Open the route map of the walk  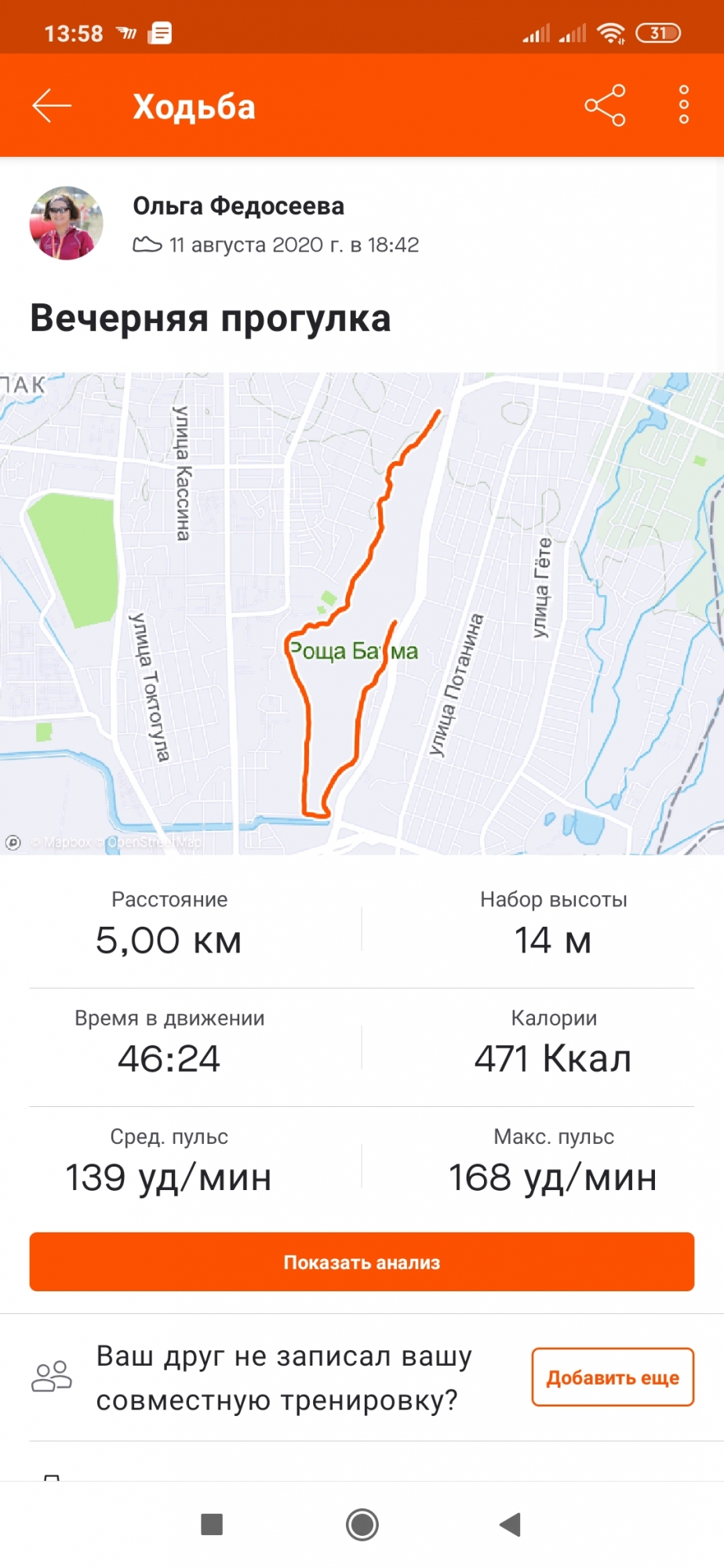click(x=361, y=613)
